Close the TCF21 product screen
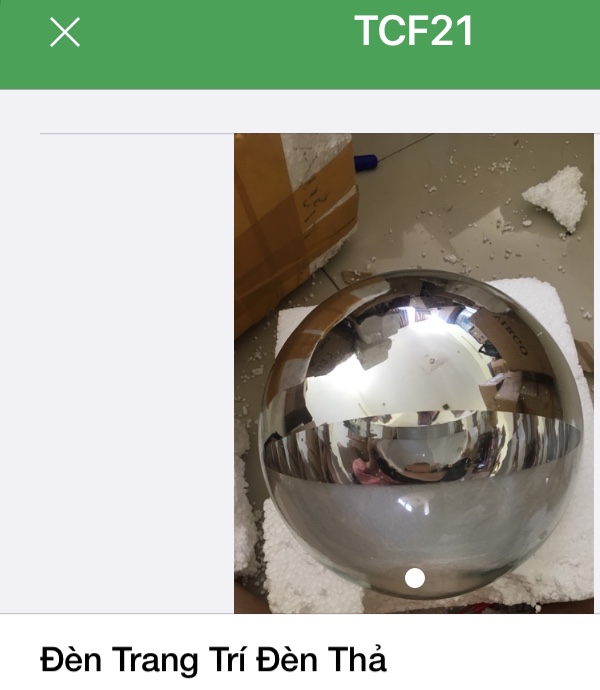This screenshot has width=600, height=690. [x=65, y=33]
